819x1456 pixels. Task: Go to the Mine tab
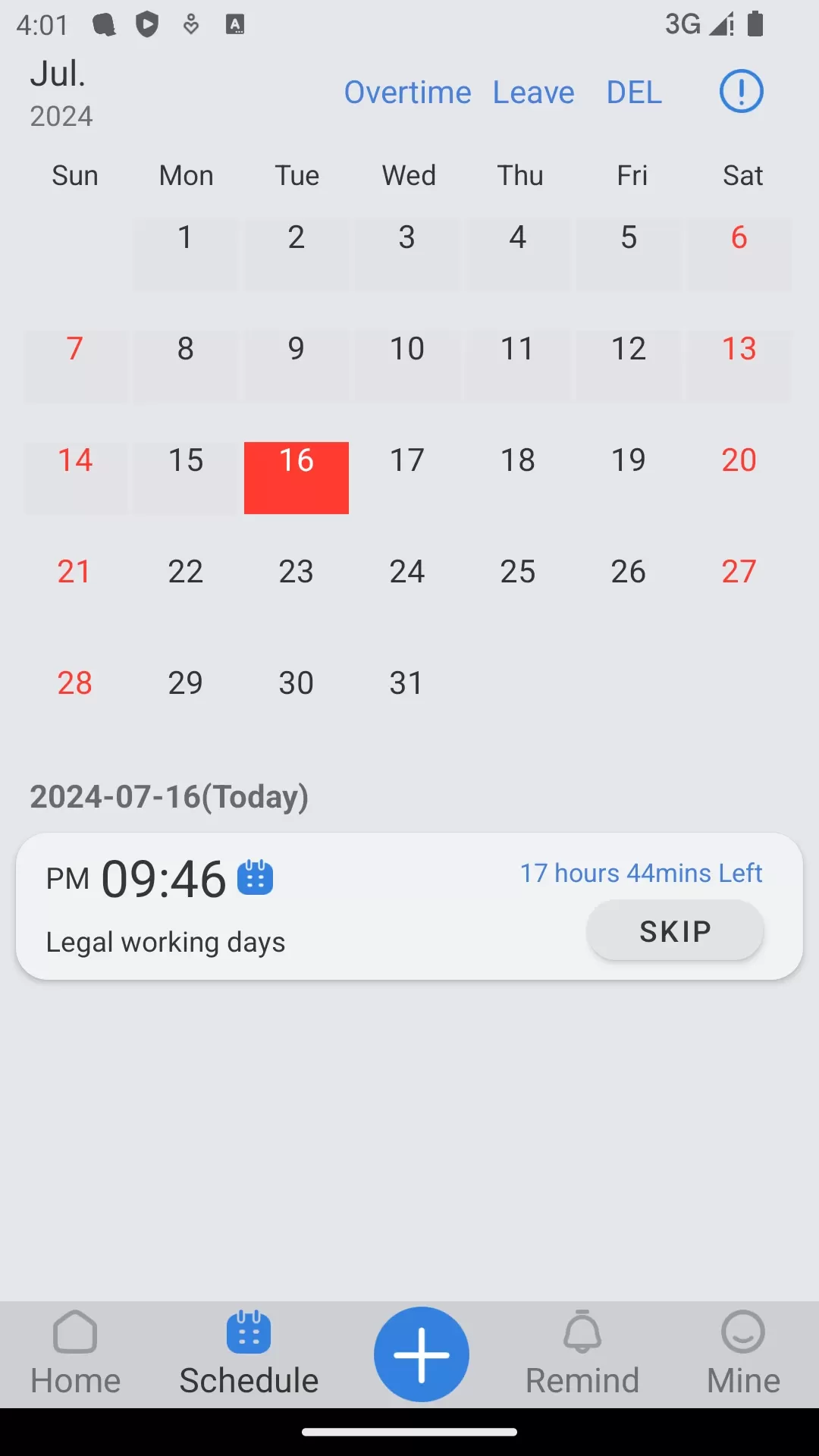743,1354
